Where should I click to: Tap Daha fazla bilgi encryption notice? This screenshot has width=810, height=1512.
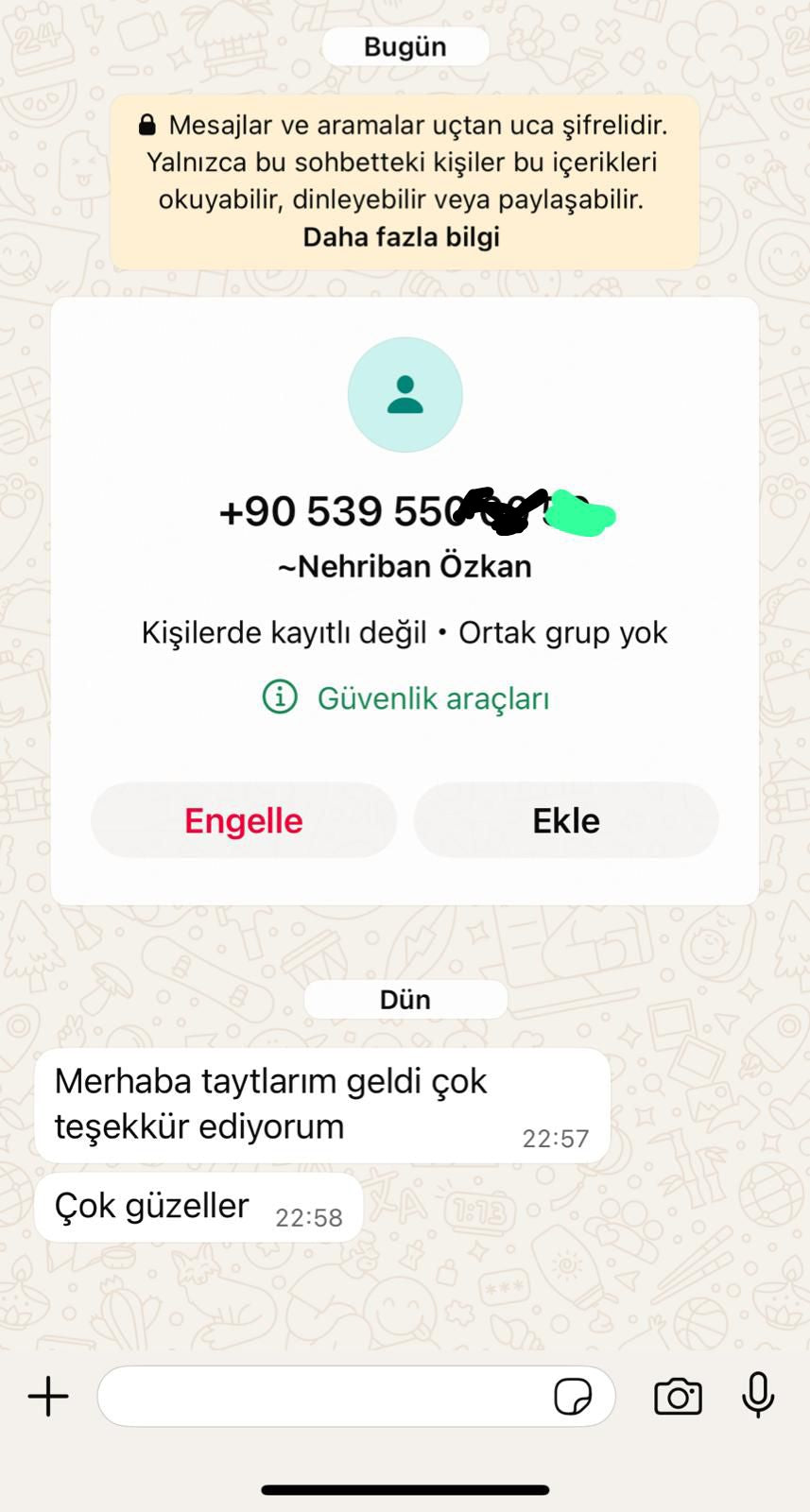pos(401,237)
